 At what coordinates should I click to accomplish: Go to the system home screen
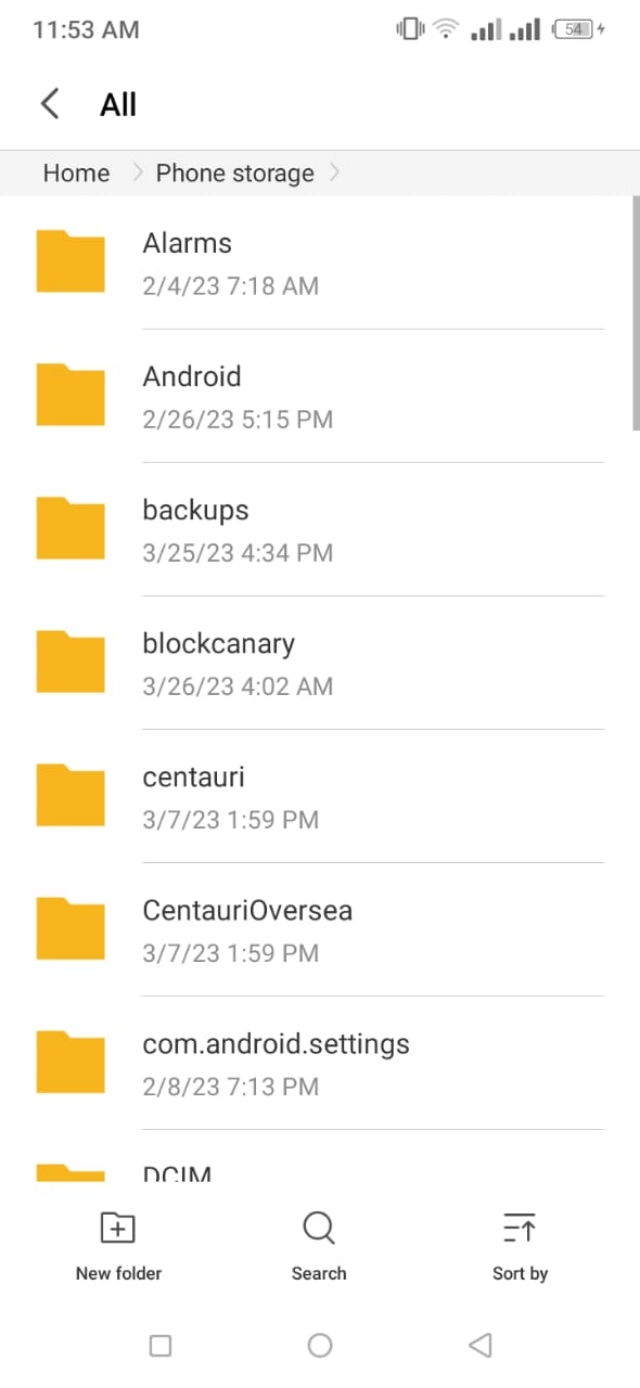pyautogui.click(x=320, y=1345)
